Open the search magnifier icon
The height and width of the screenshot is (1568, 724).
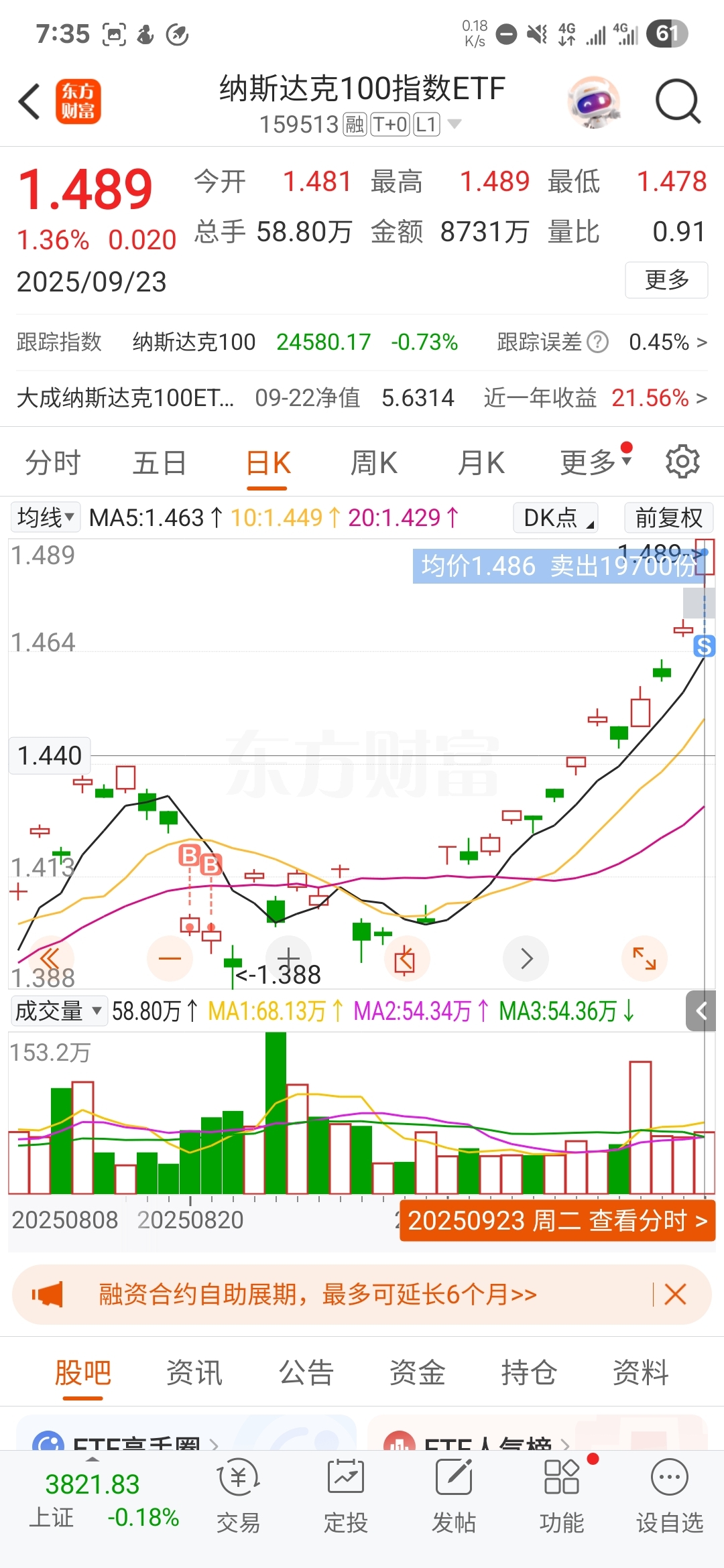[x=677, y=102]
